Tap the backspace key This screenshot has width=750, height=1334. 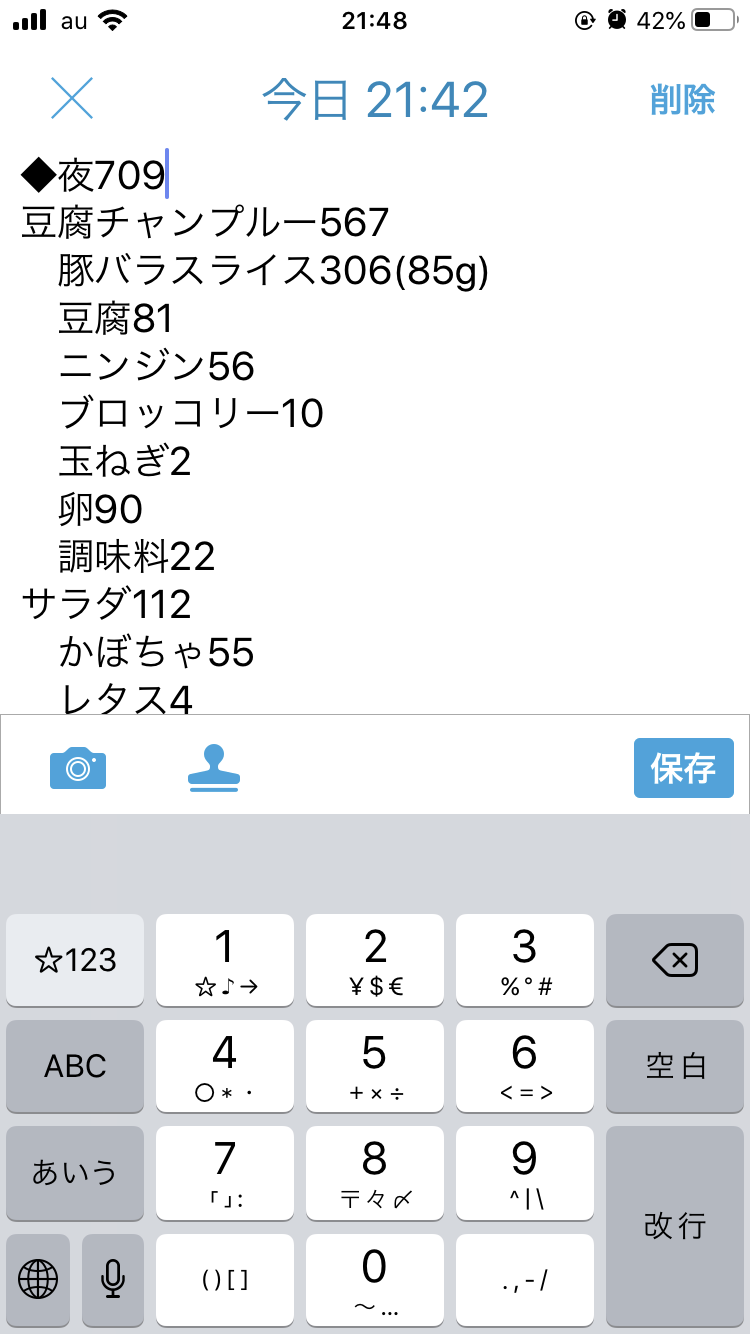pos(675,961)
